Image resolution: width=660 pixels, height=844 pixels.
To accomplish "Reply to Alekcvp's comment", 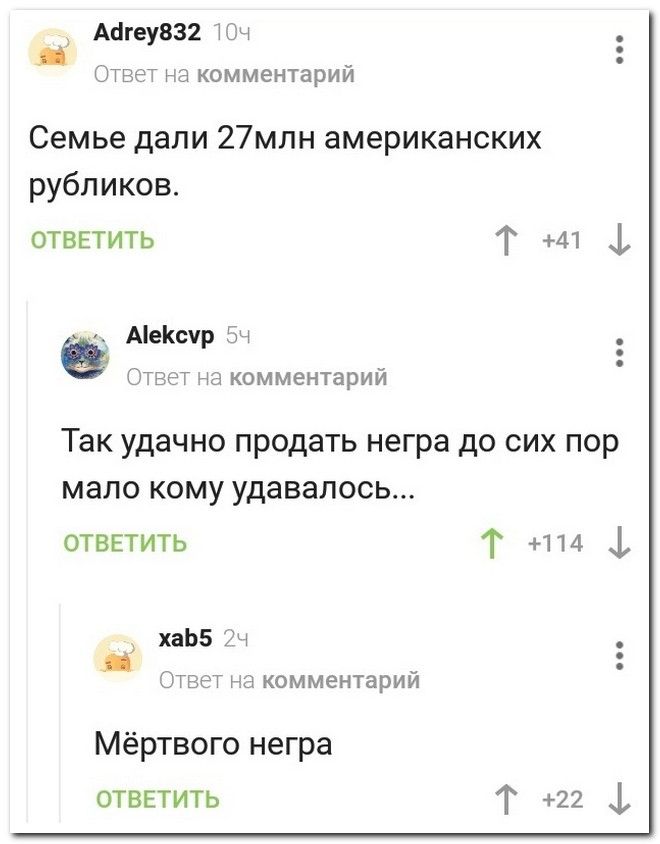I will coord(125,543).
